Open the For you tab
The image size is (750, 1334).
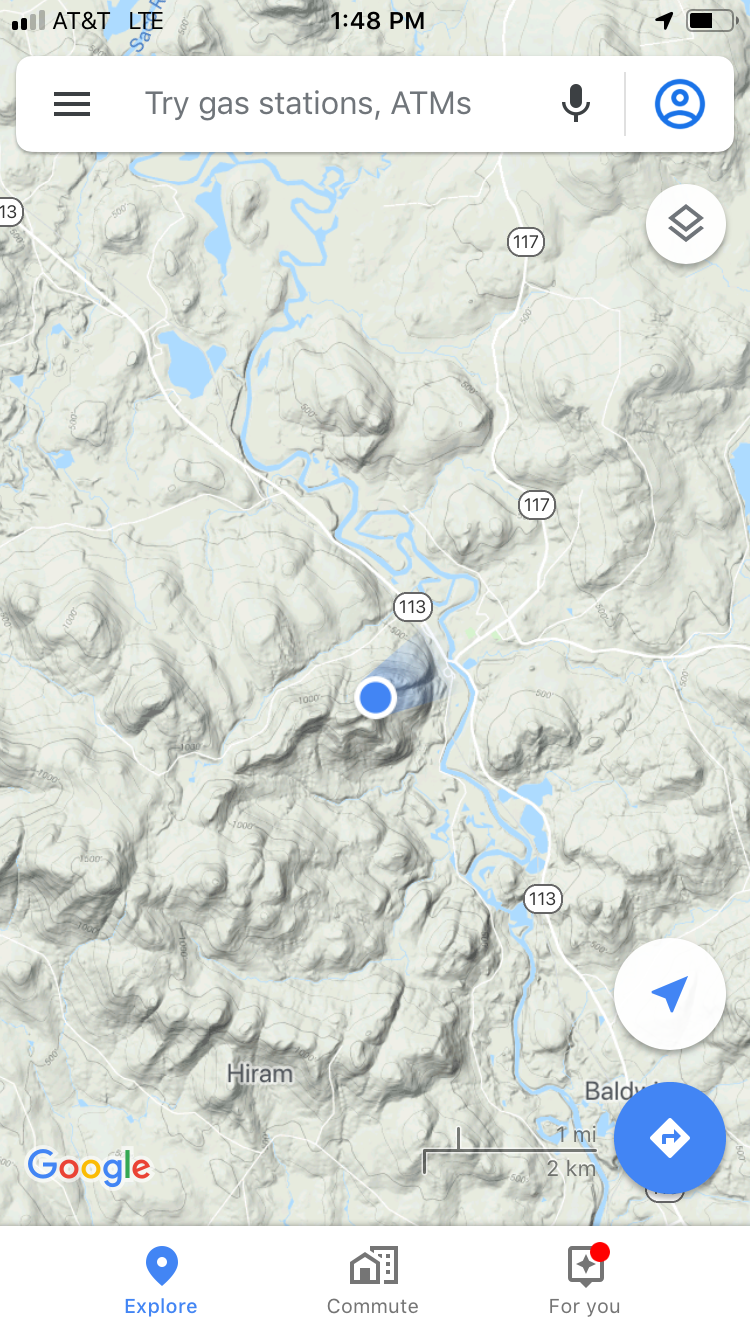(585, 1281)
